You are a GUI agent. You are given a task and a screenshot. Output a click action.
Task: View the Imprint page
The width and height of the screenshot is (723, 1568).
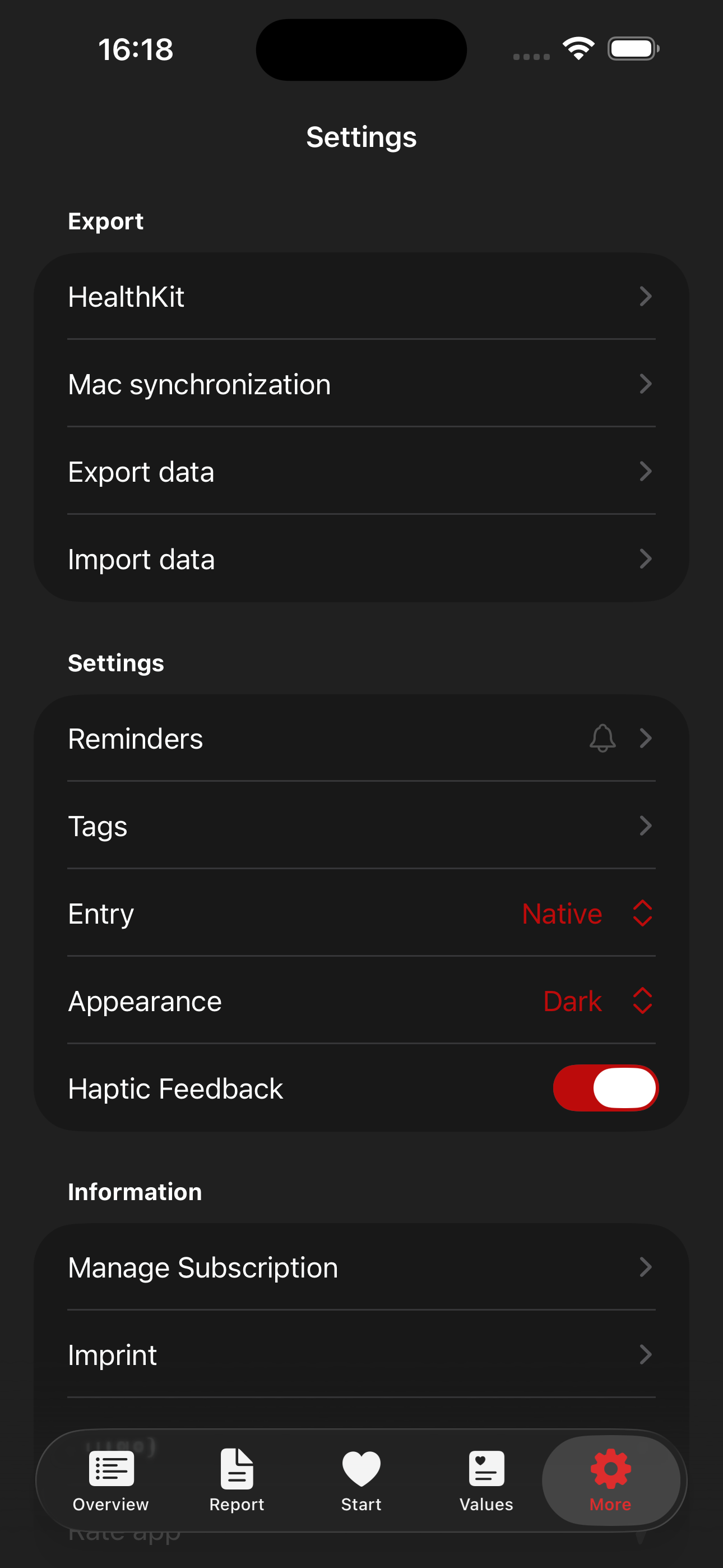[361, 1355]
